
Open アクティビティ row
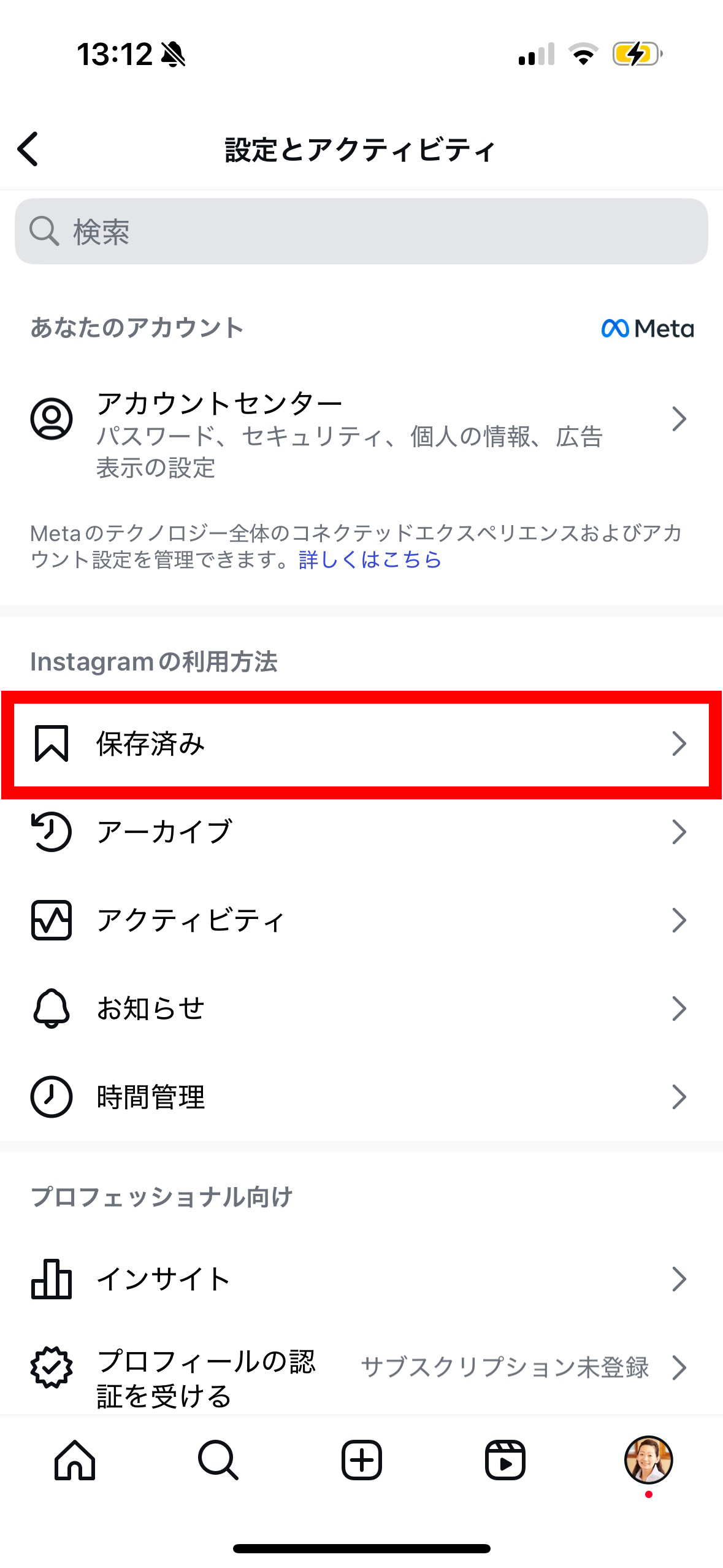(361, 920)
